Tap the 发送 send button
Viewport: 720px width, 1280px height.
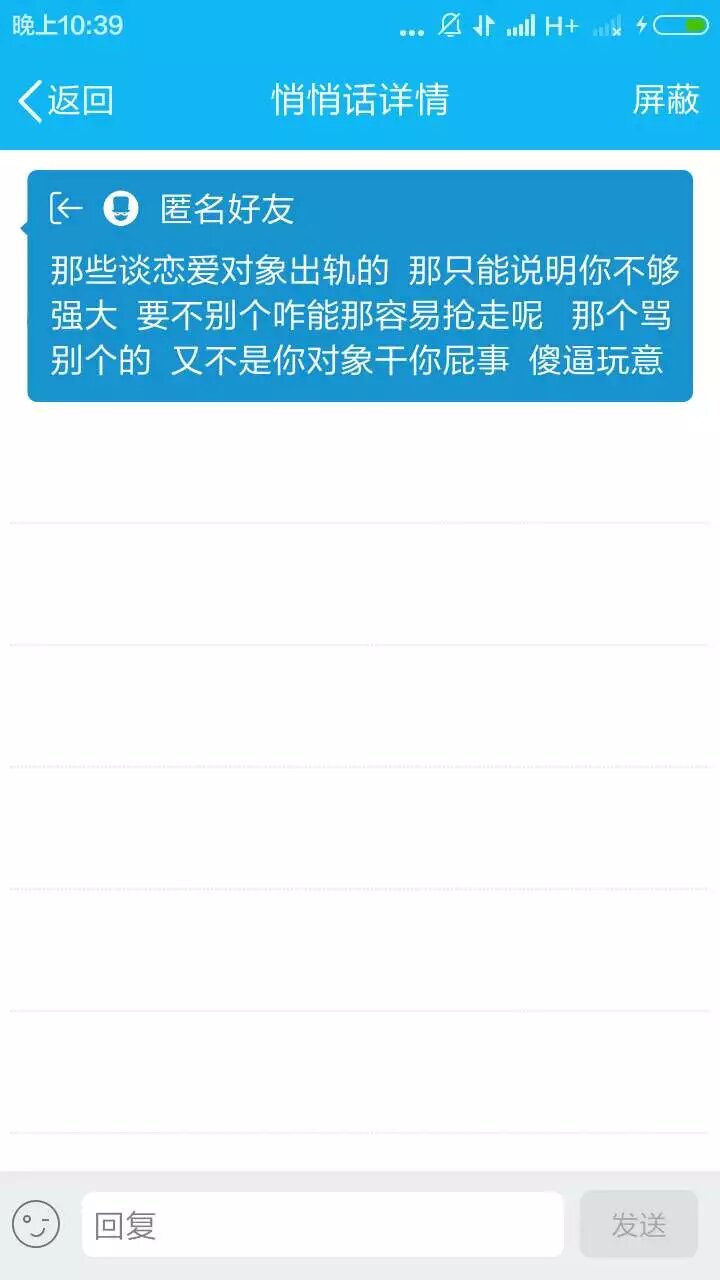click(638, 1225)
